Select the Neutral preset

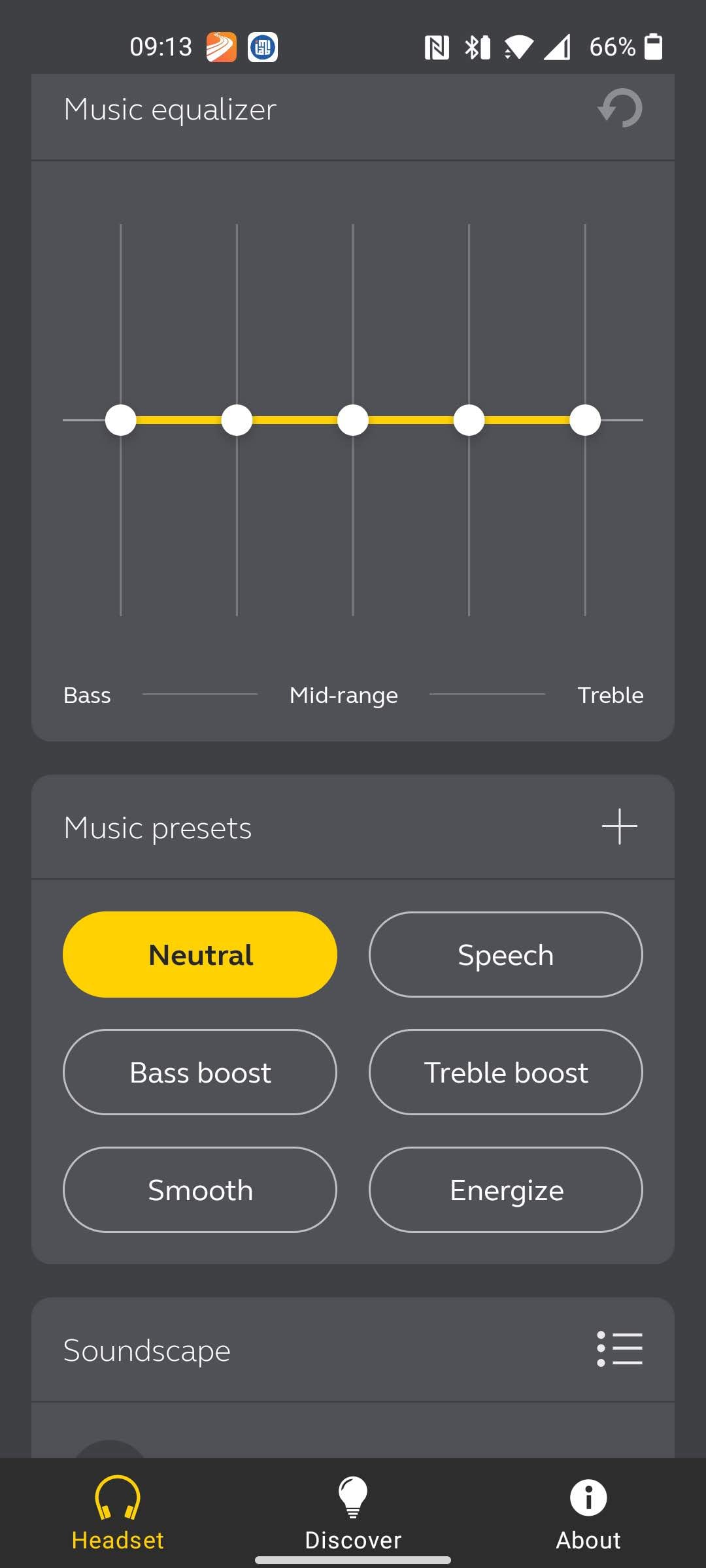point(200,955)
